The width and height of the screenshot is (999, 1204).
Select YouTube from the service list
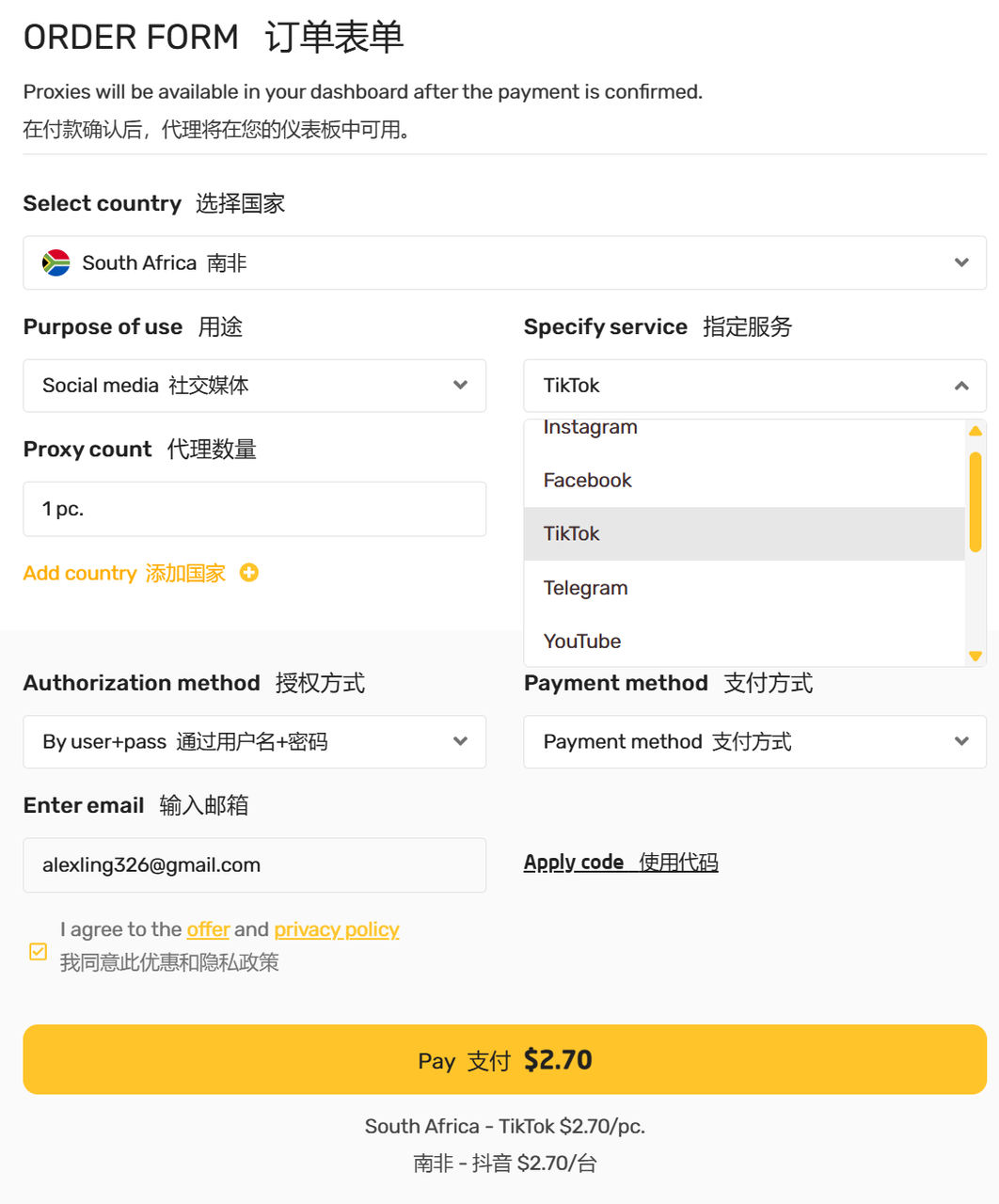[x=581, y=641]
